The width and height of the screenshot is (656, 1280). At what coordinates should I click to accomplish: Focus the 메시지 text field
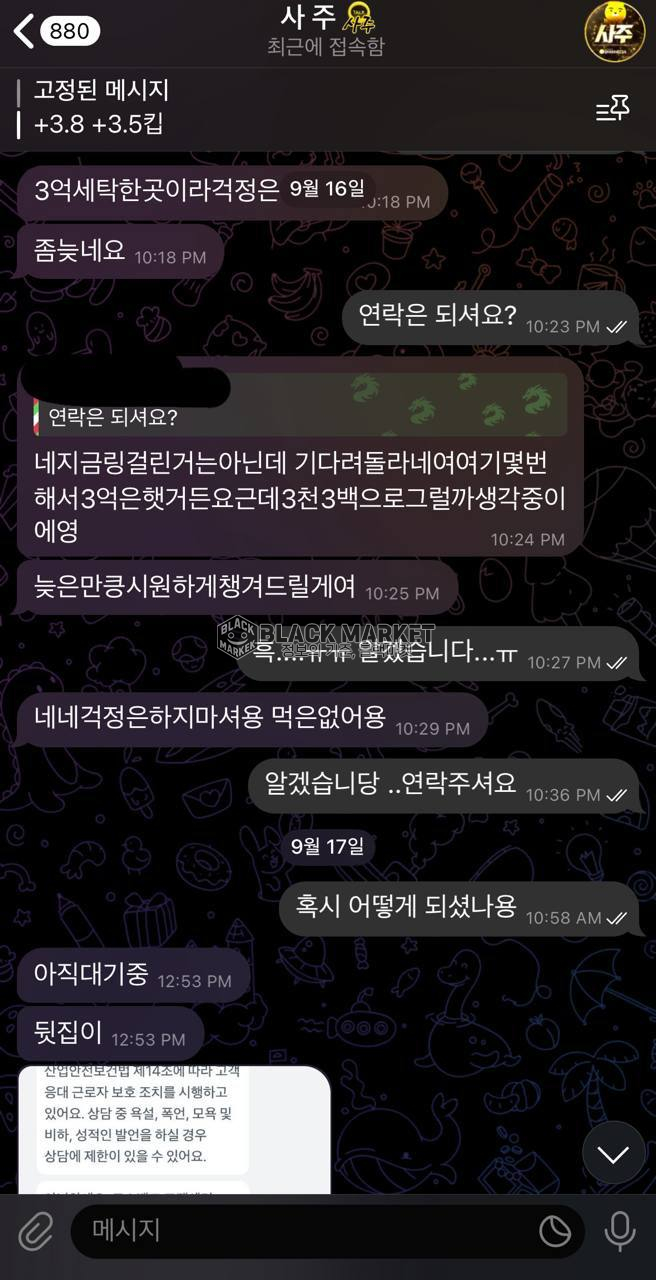(x=300, y=1231)
